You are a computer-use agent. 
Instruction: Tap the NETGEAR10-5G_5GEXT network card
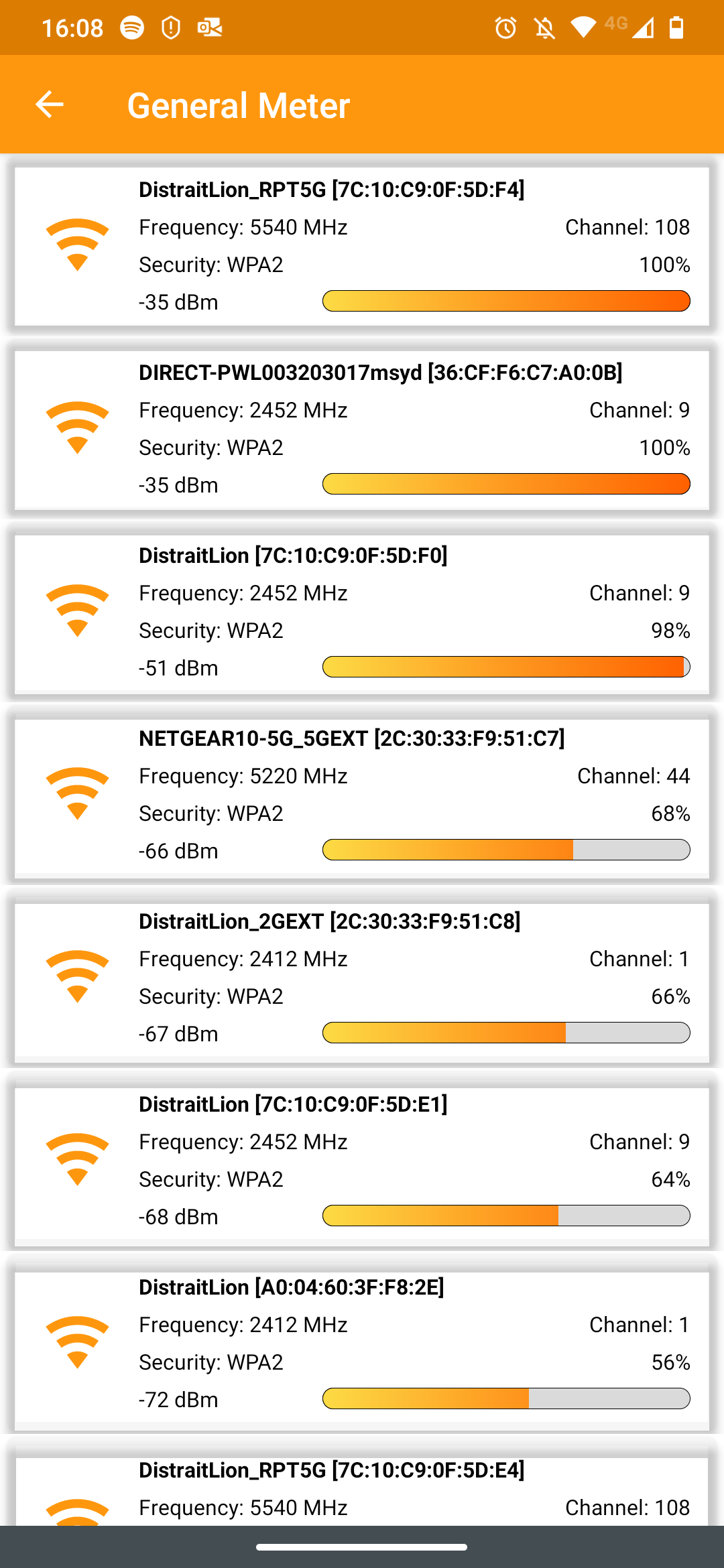362,795
